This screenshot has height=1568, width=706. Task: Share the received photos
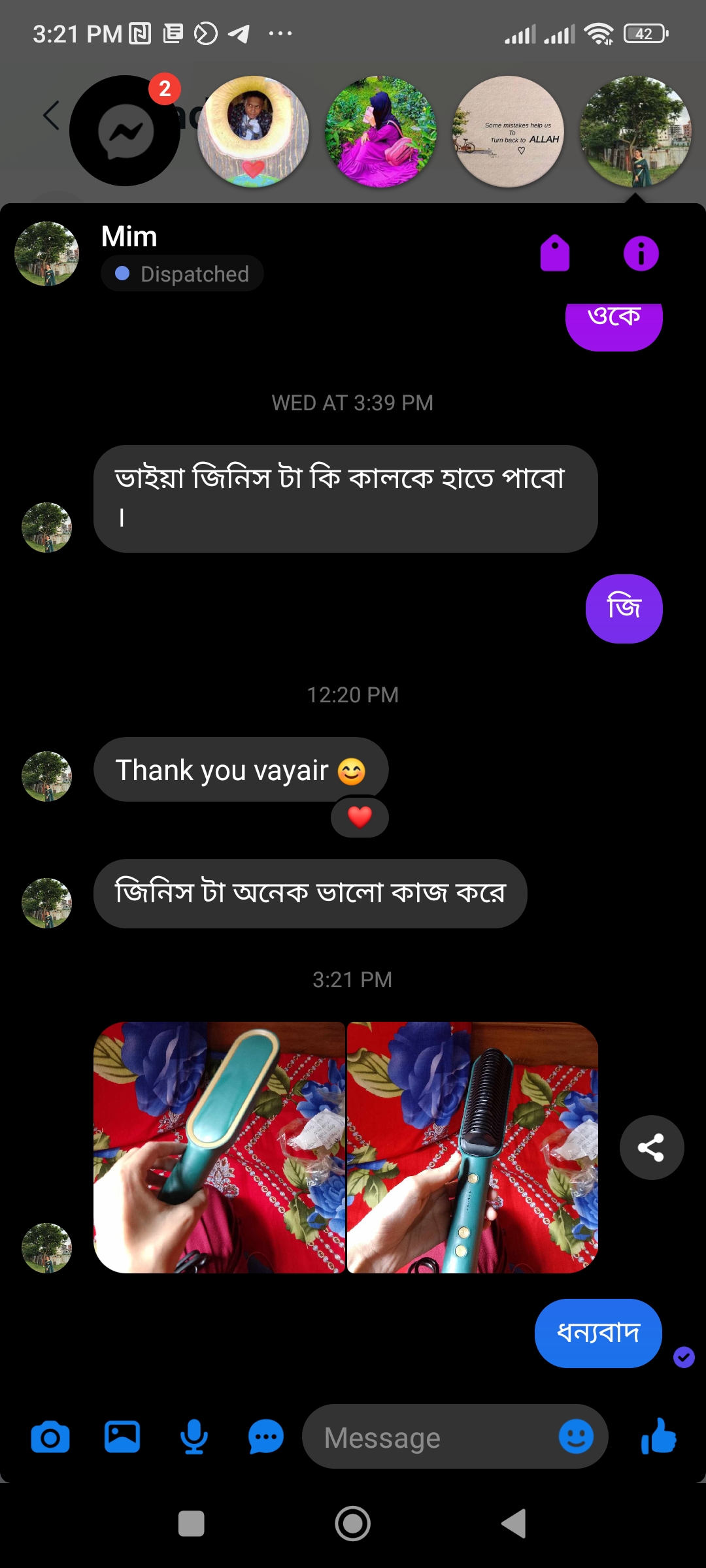tap(651, 1147)
